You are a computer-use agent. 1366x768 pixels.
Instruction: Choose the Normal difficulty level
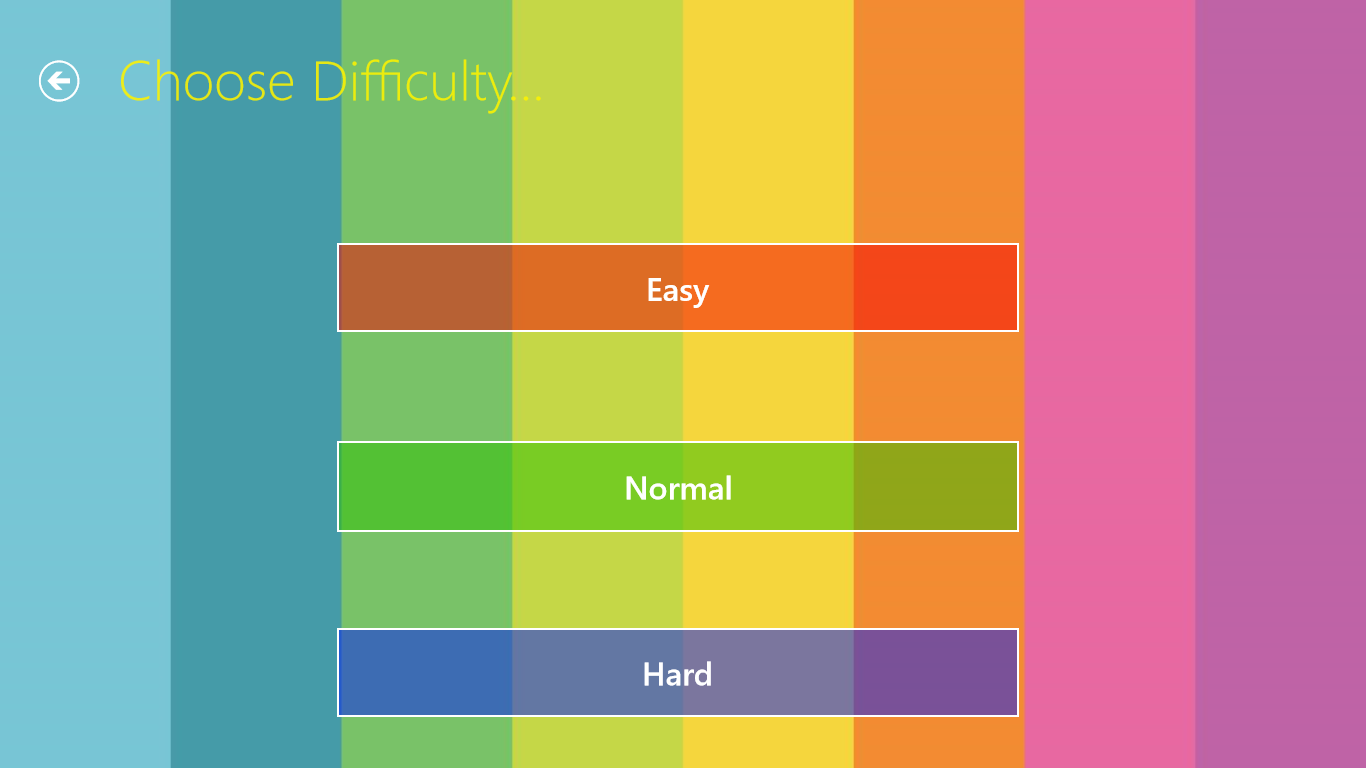[x=677, y=487]
